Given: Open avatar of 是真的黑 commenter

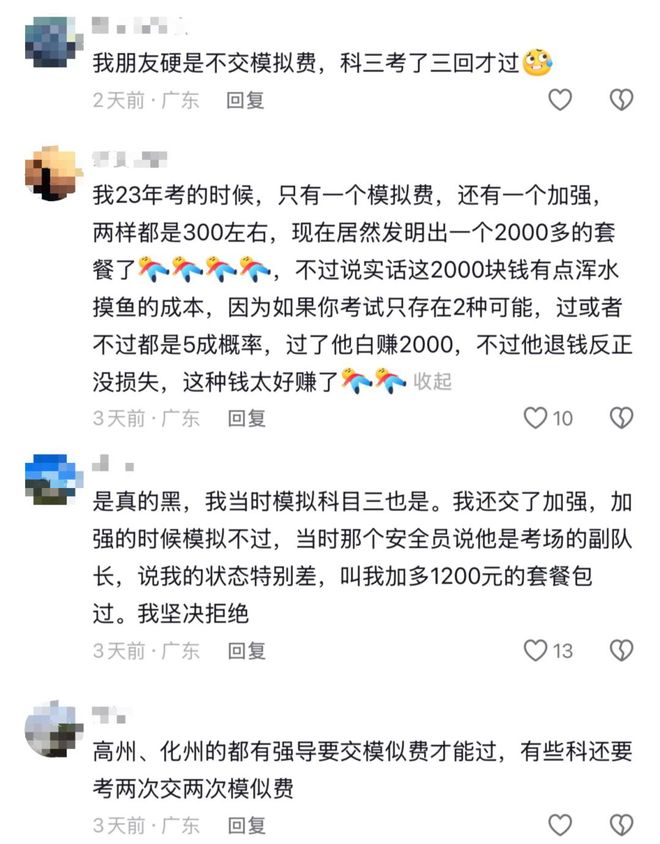Looking at the screenshot, I should click(x=54, y=480).
